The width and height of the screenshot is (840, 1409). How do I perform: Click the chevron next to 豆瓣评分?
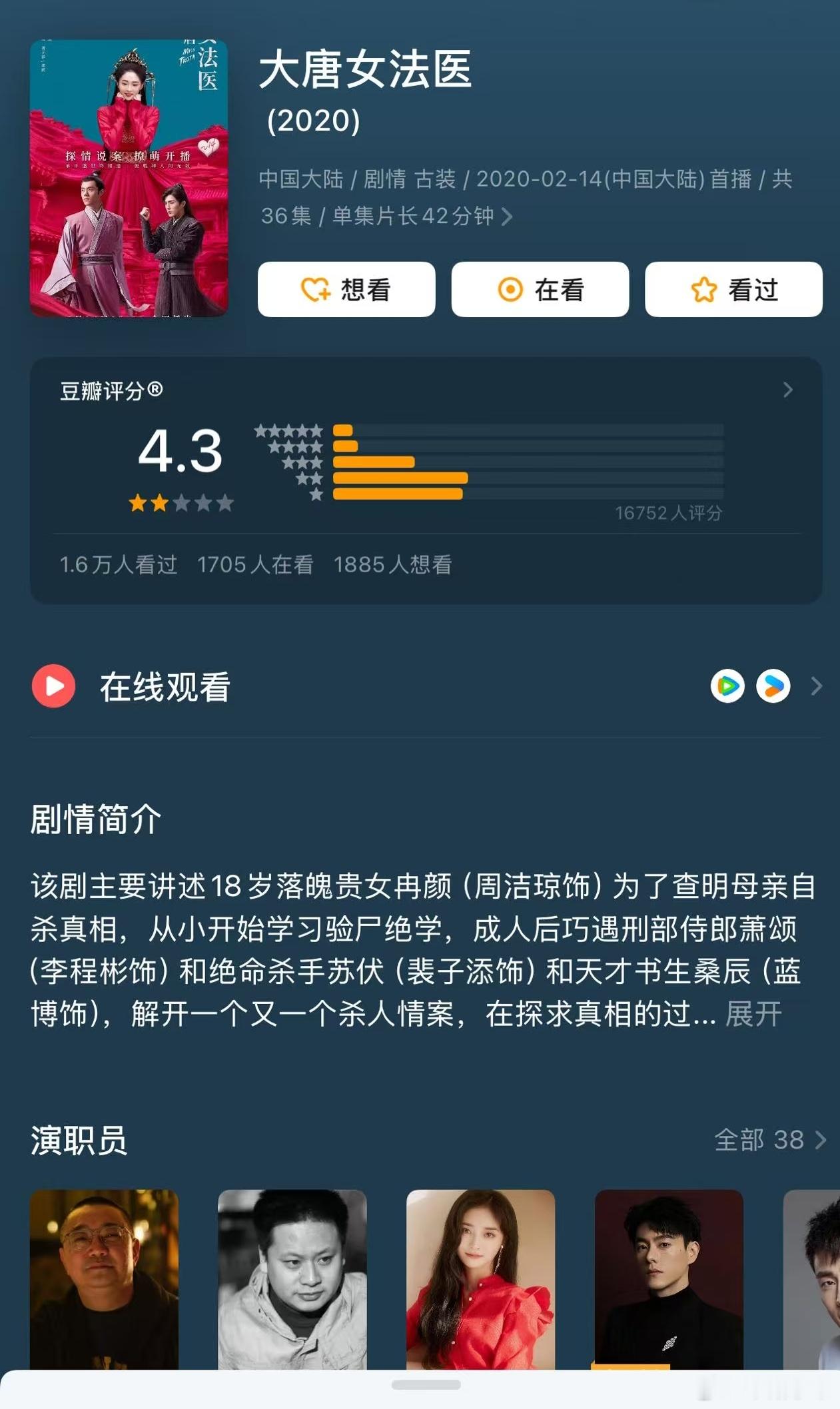788,390
